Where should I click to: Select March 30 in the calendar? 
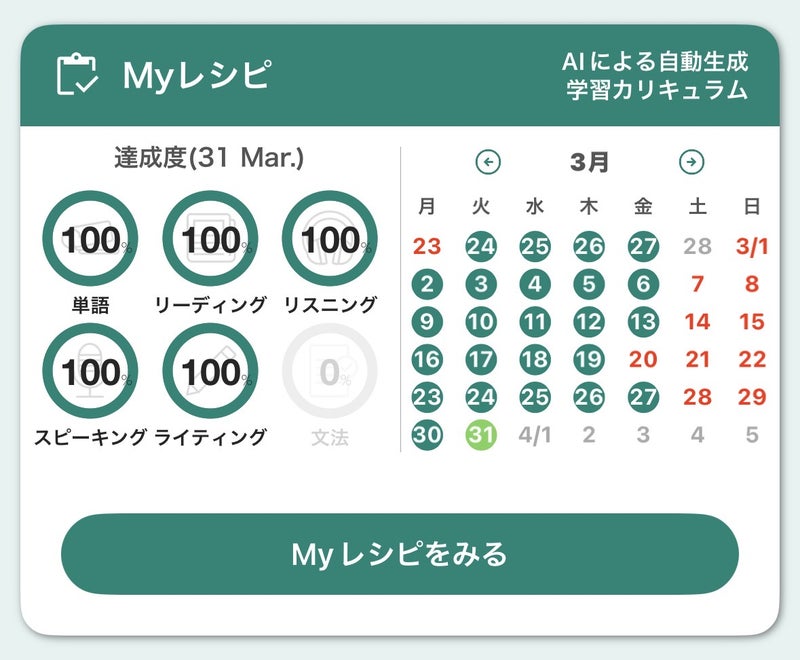[x=427, y=435]
